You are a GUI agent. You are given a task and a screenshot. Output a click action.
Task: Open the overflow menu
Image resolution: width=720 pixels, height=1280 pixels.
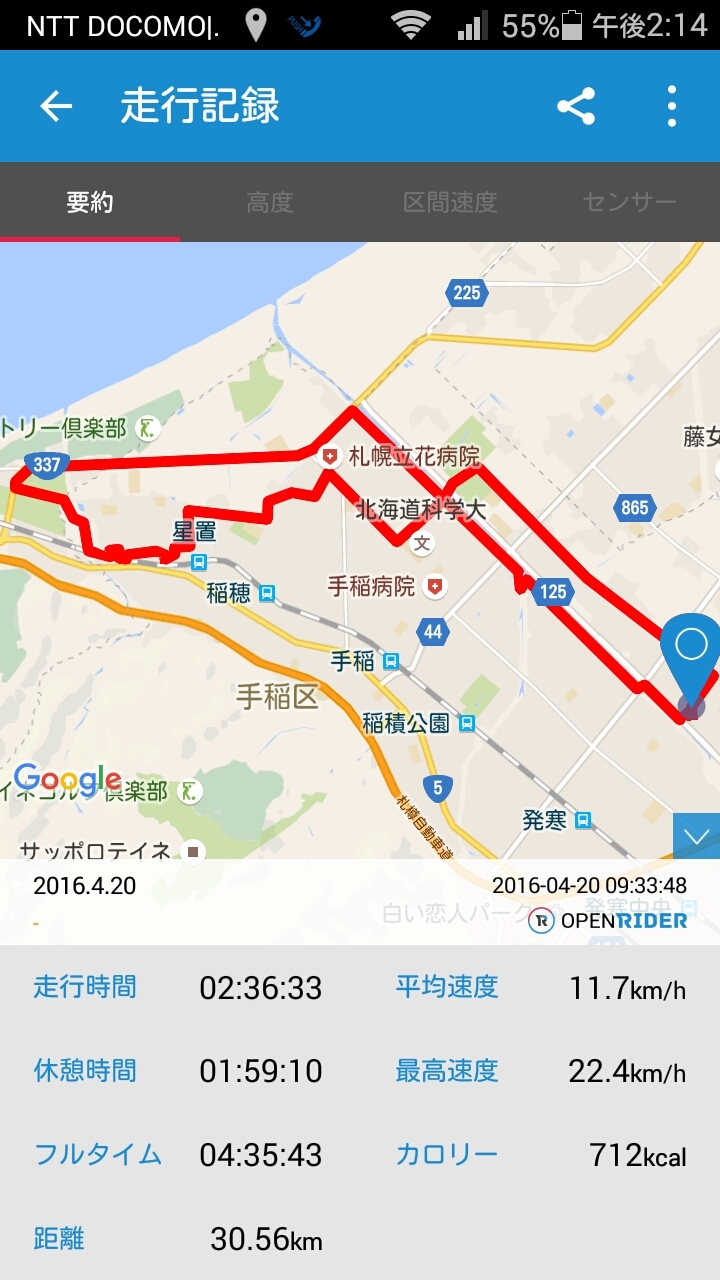click(671, 106)
